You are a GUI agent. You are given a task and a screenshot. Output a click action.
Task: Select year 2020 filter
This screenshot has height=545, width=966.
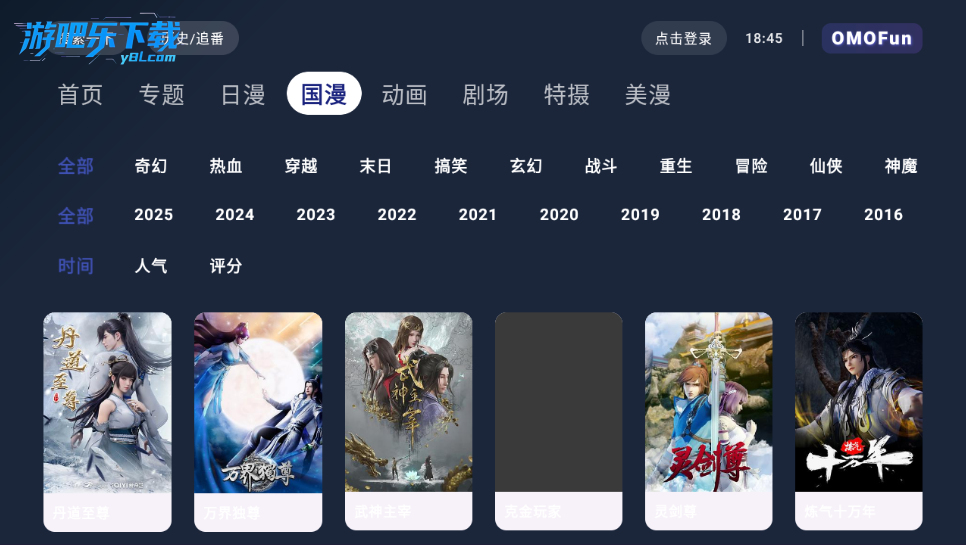coord(559,215)
